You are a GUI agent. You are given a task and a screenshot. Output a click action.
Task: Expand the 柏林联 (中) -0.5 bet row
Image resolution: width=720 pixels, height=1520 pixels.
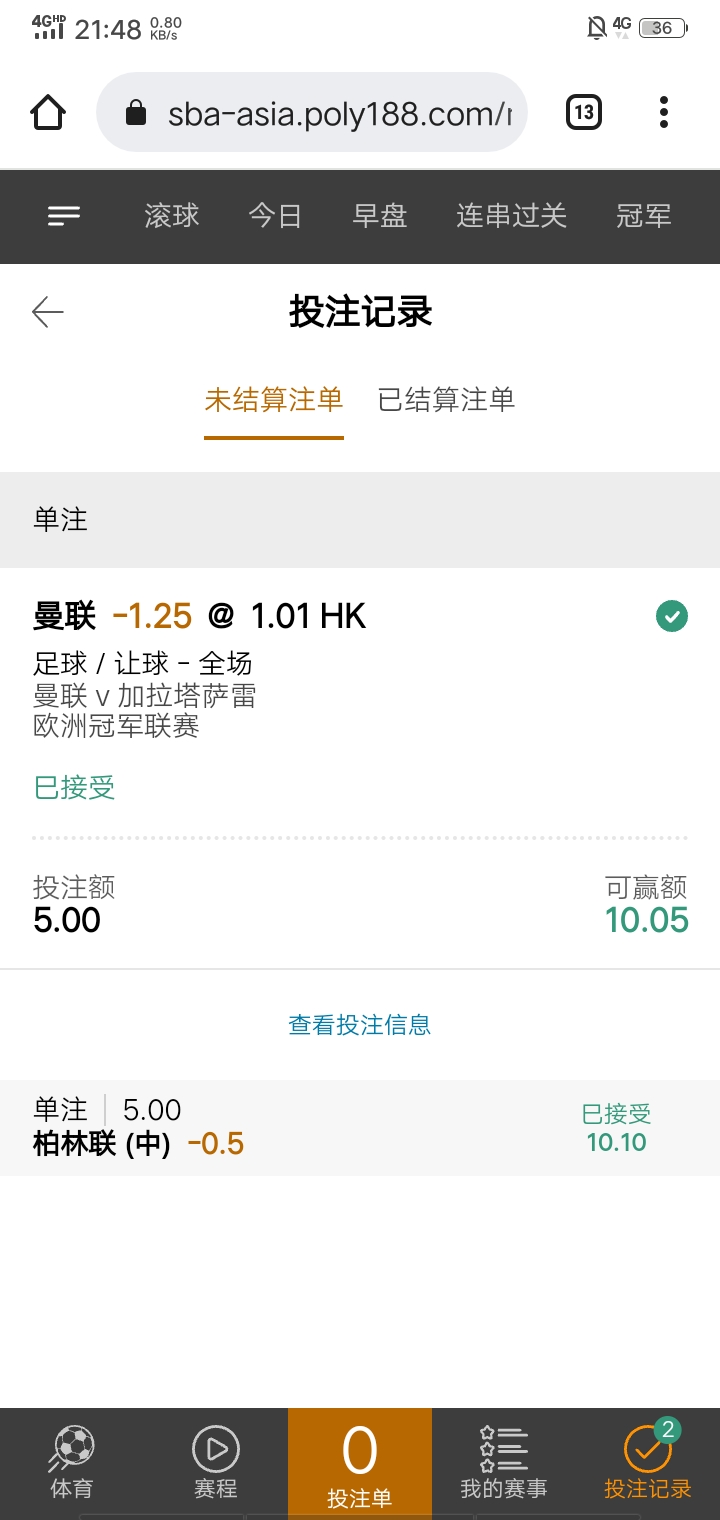pos(360,1127)
